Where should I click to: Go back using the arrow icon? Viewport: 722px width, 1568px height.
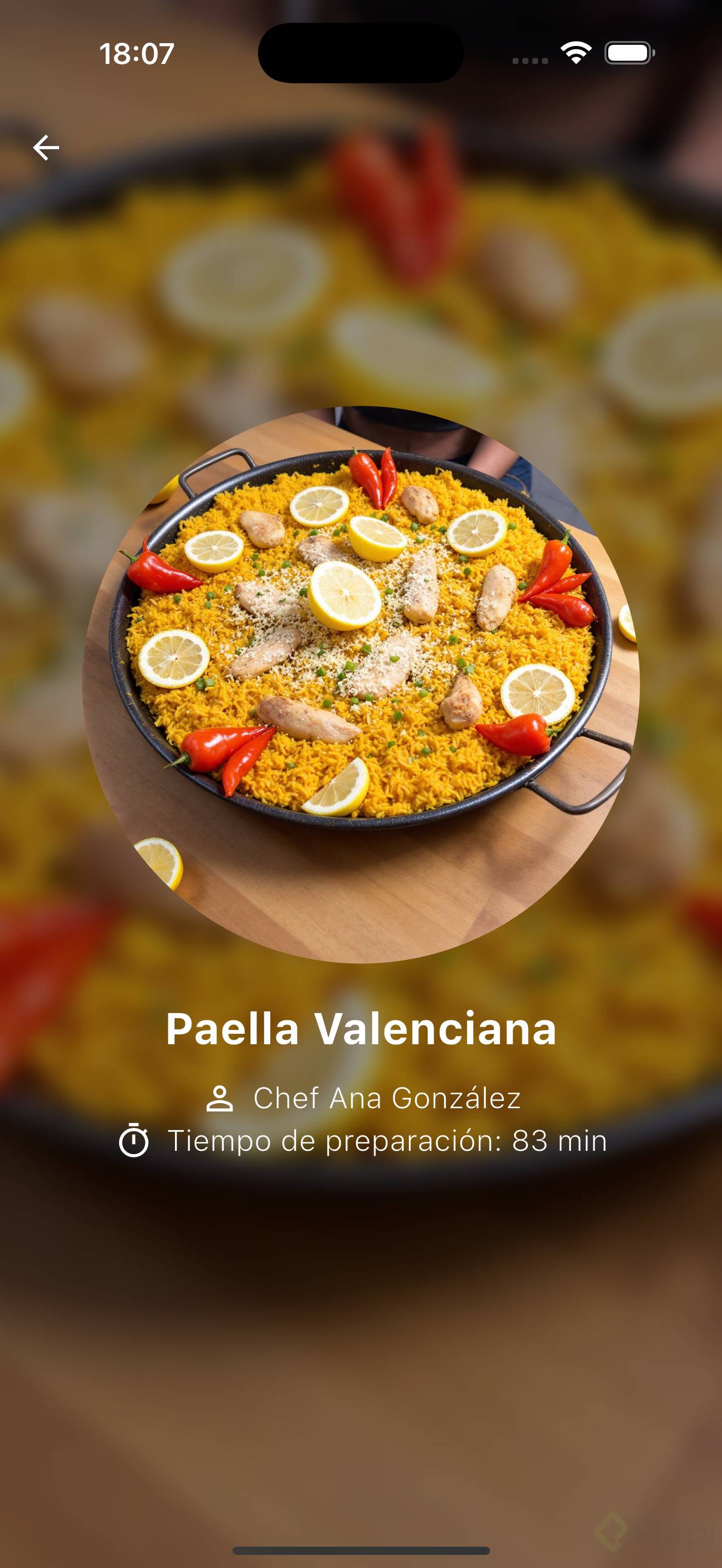coord(46,148)
